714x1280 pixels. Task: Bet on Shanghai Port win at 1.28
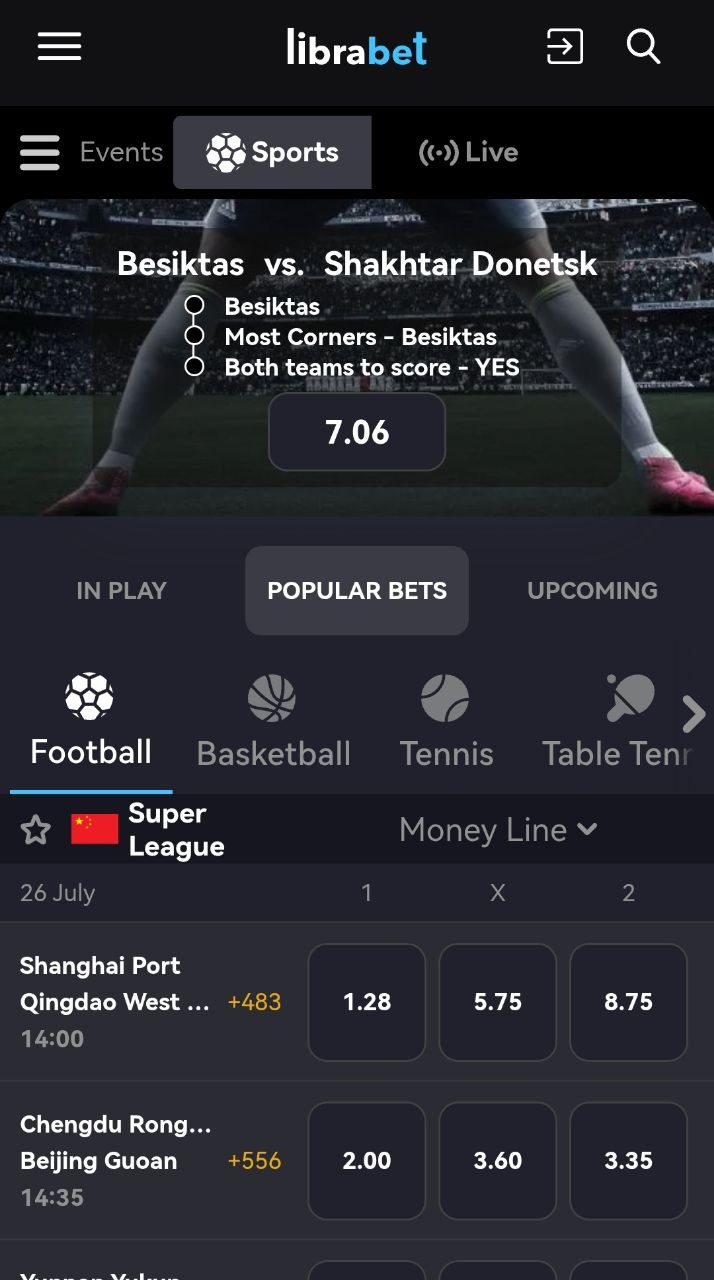tap(367, 1002)
